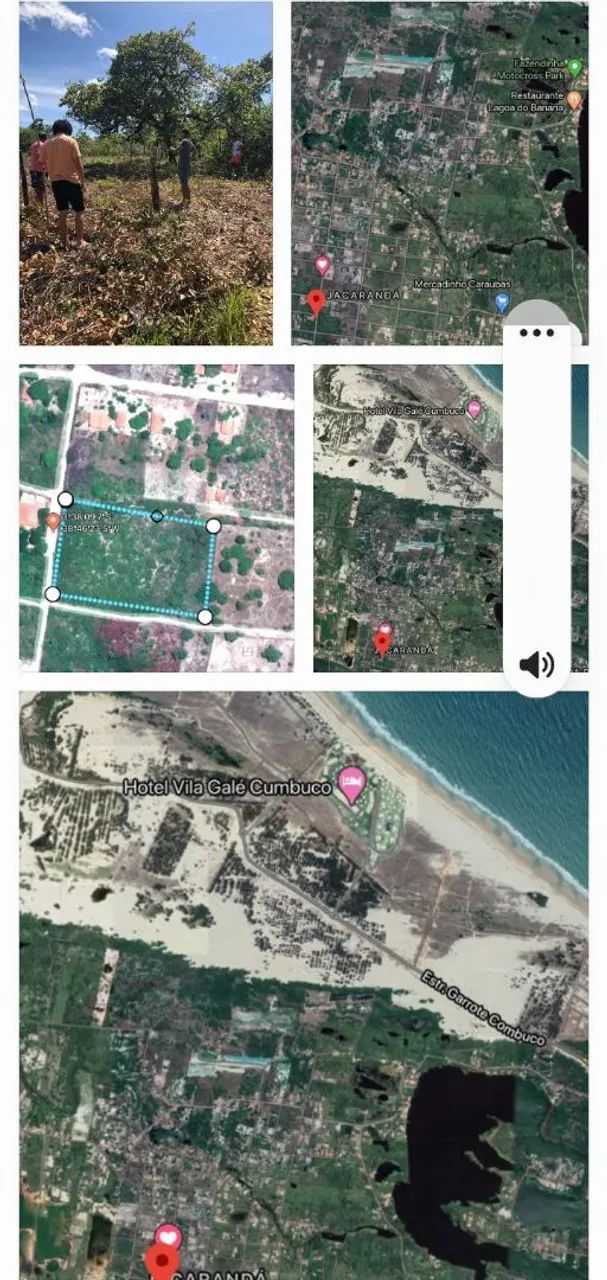The height and width of the screenshot is (1280, 607).
Task: Open the small satellite image beside the volume panel
Action: 410,518
